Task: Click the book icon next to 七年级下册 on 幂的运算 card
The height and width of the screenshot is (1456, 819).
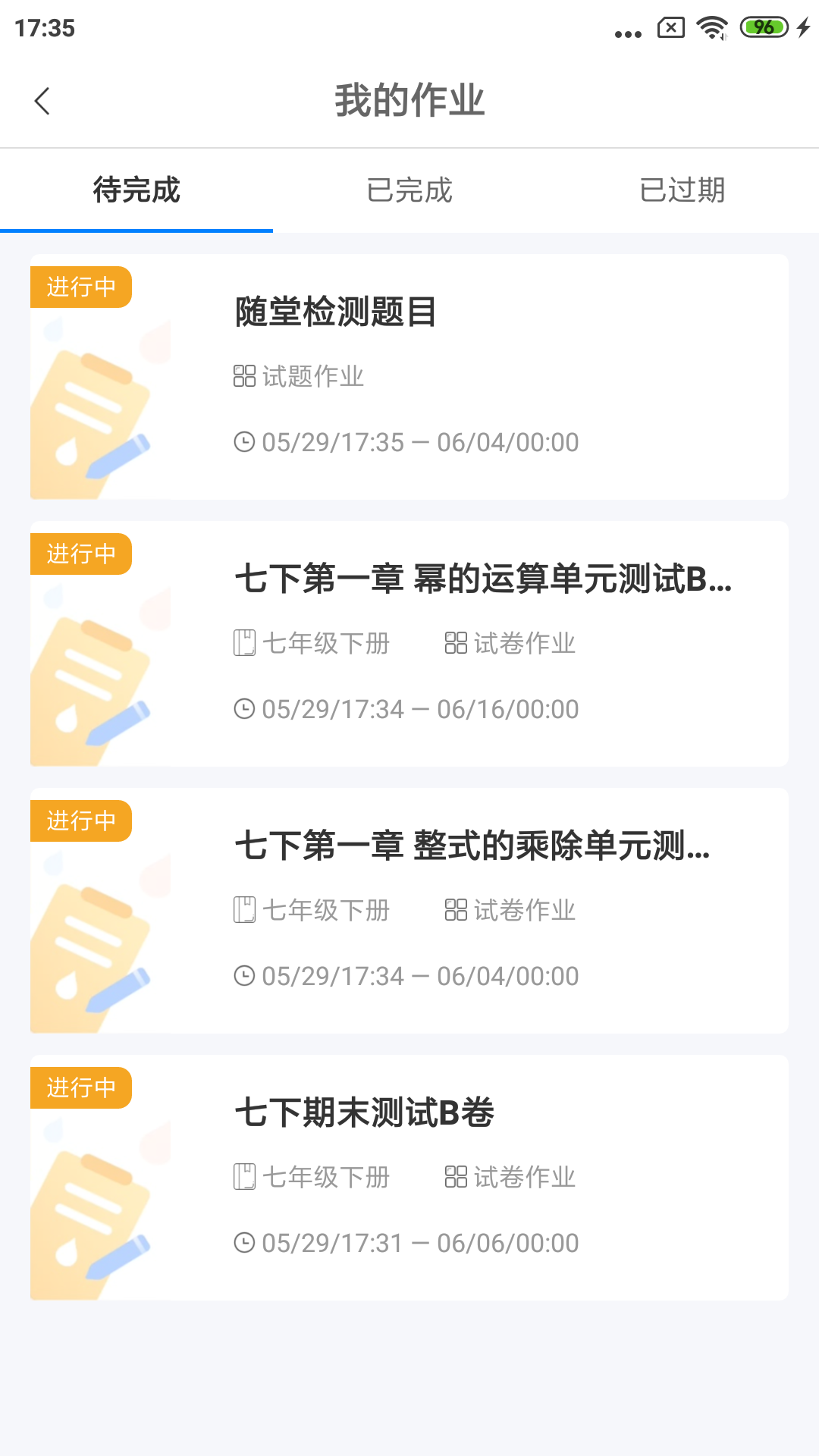Action: [x=244, y=643]
